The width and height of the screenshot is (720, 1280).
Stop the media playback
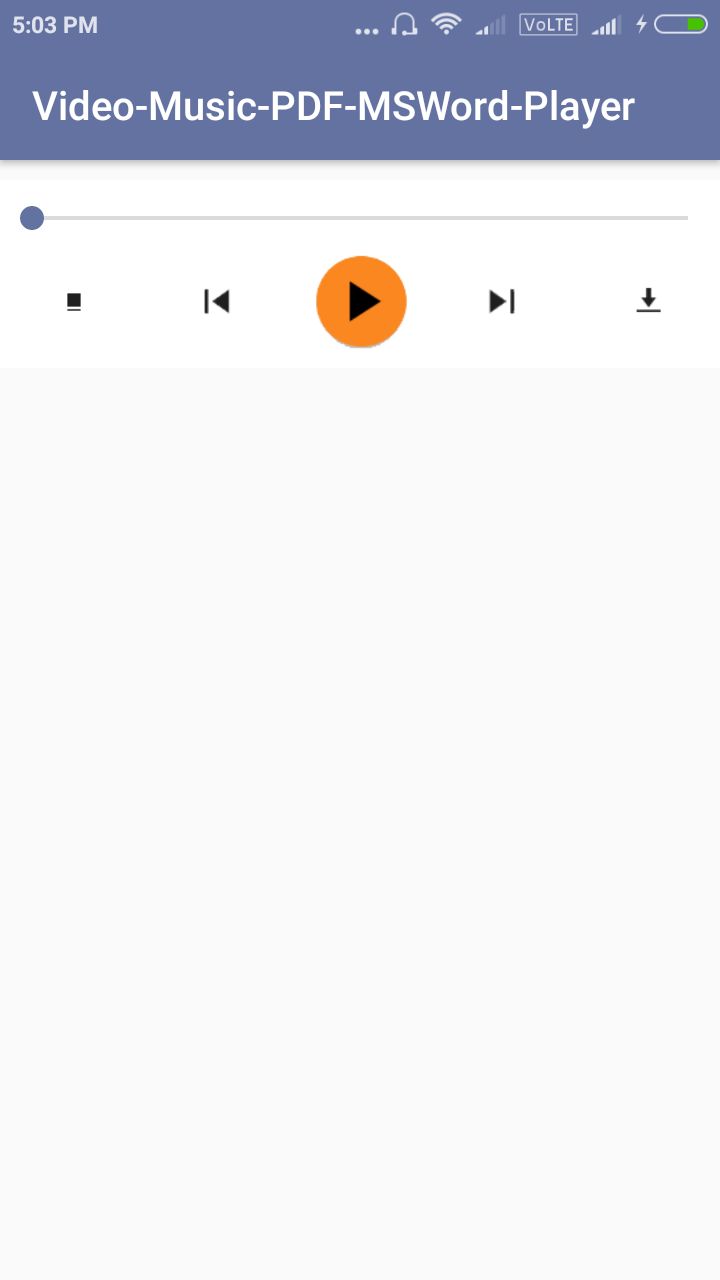click(73, 301)
